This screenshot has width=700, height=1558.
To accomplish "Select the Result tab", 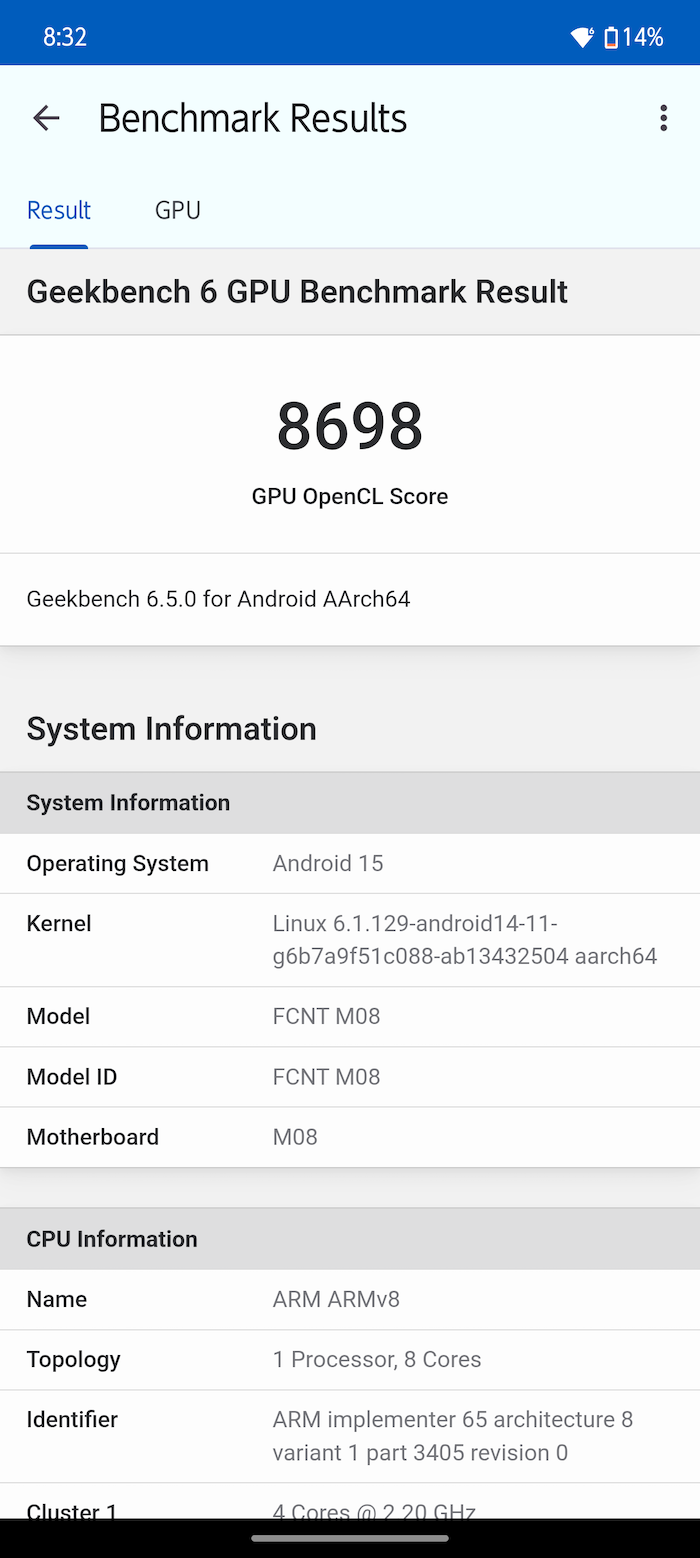I will pyautogui.click(x=59, y=210).
